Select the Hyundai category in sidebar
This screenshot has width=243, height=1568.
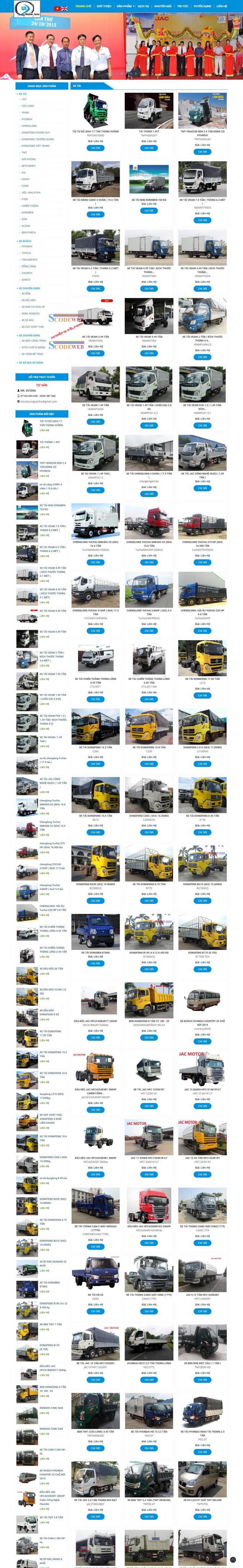[x=27, y=119]
